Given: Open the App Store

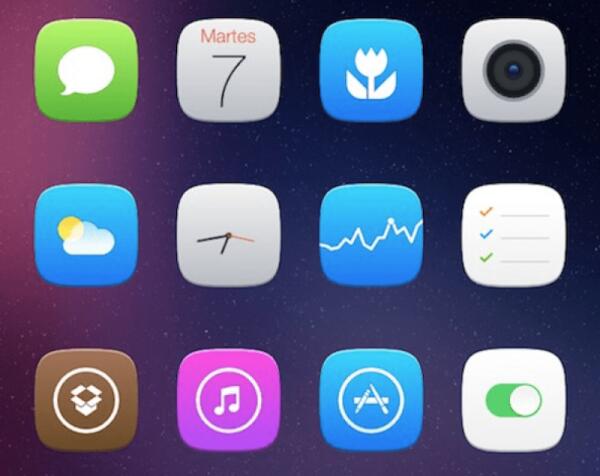Looking at the screenshot, I should [x=371, y=400].
